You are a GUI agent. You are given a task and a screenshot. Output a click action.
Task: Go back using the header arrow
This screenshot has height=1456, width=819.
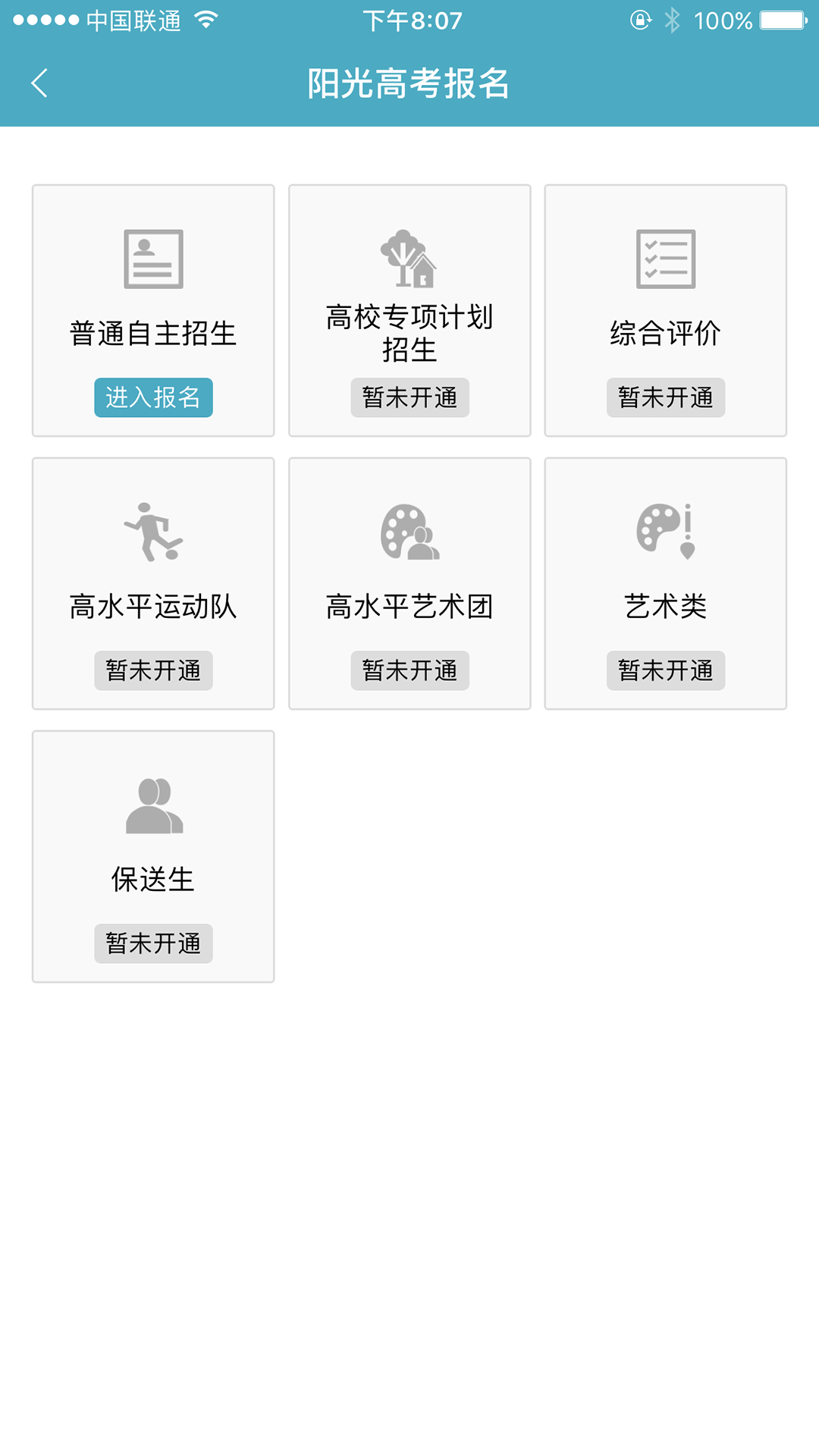pyautogui.click(x=39, y=83)
